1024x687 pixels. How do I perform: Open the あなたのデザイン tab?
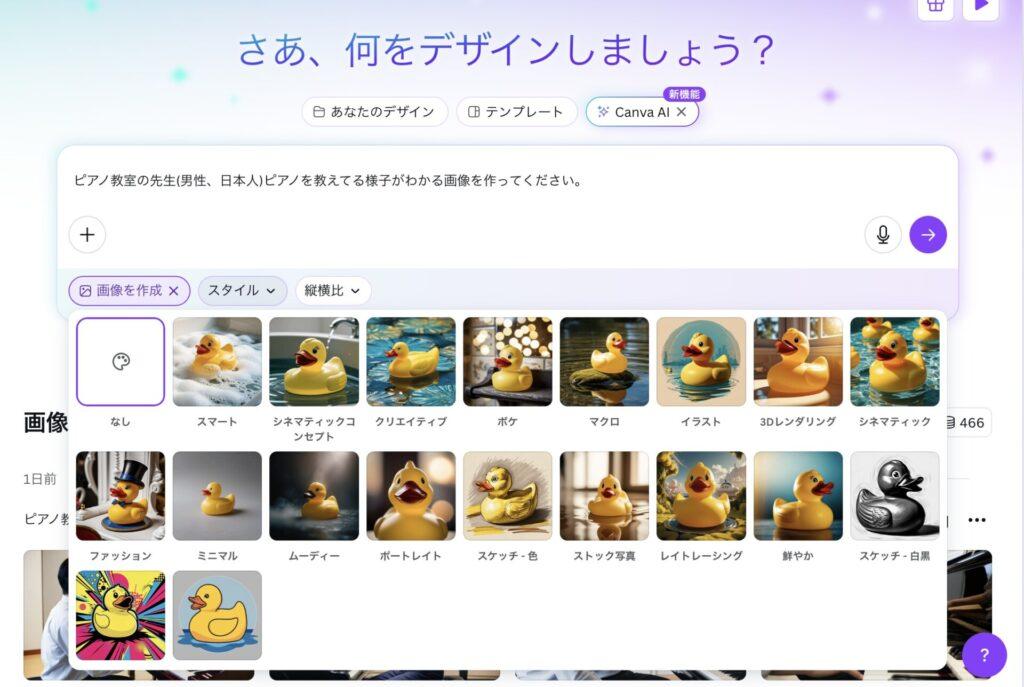click(x=374, y=112)
